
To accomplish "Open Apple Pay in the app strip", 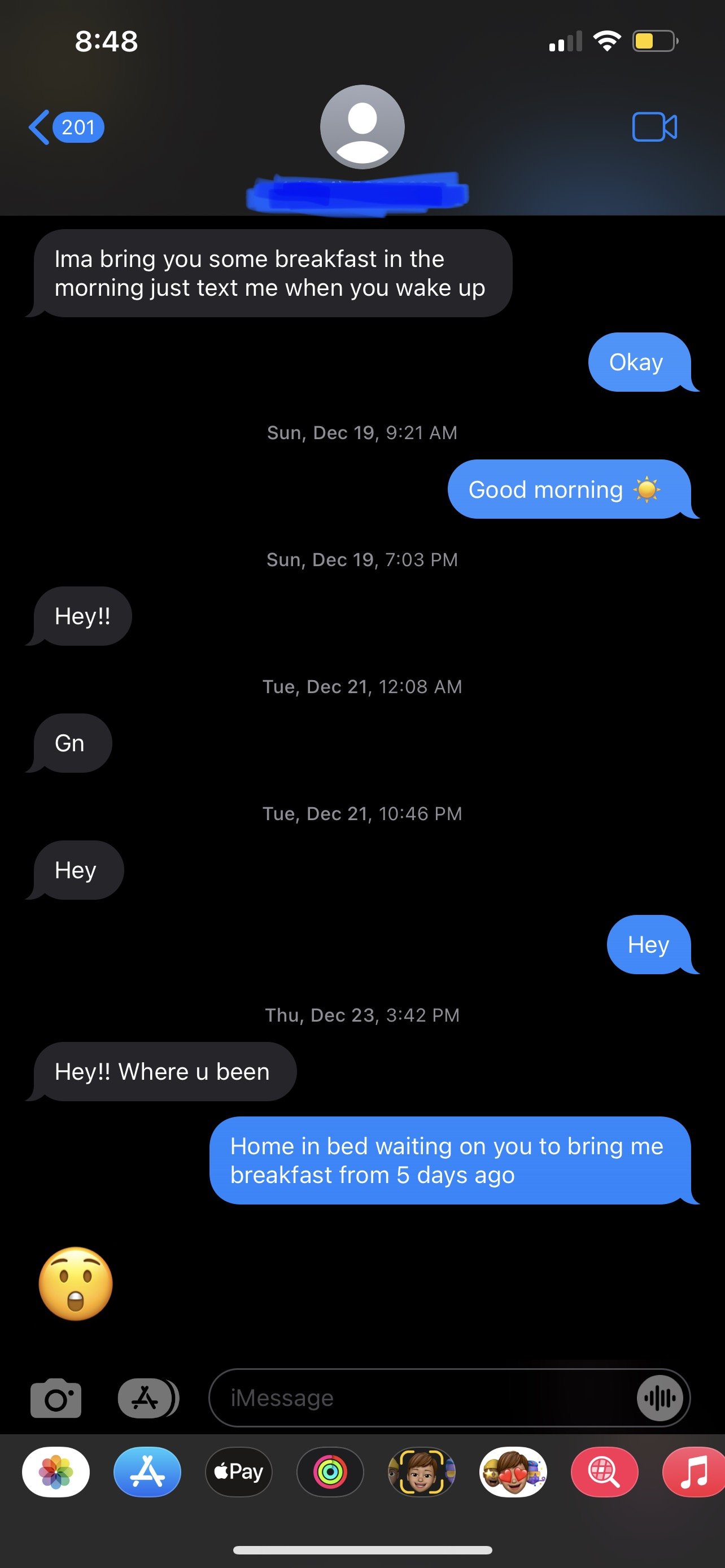I will click(x=239, y=1472).
